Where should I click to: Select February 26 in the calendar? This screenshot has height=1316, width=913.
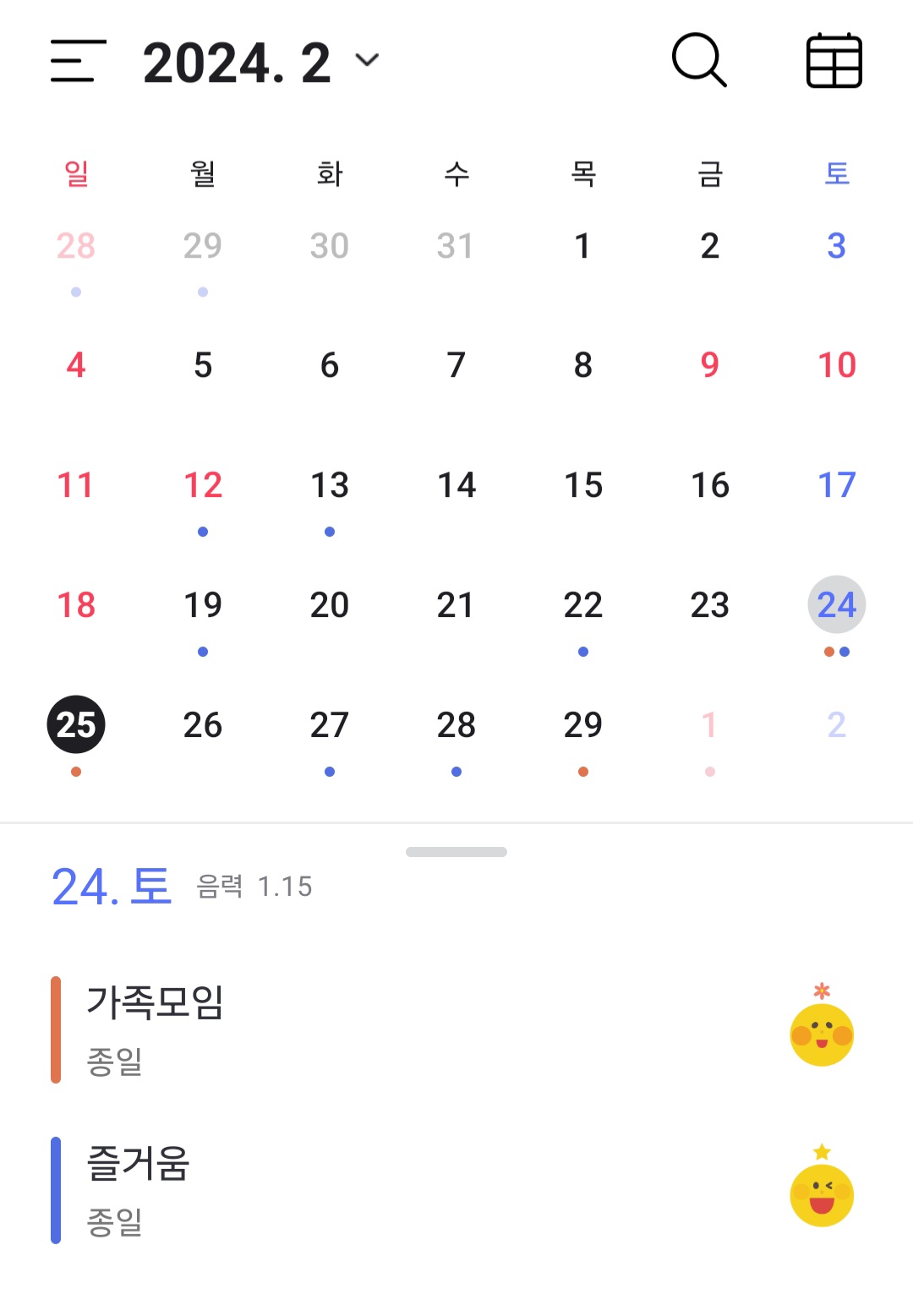[x=203, y=724]
